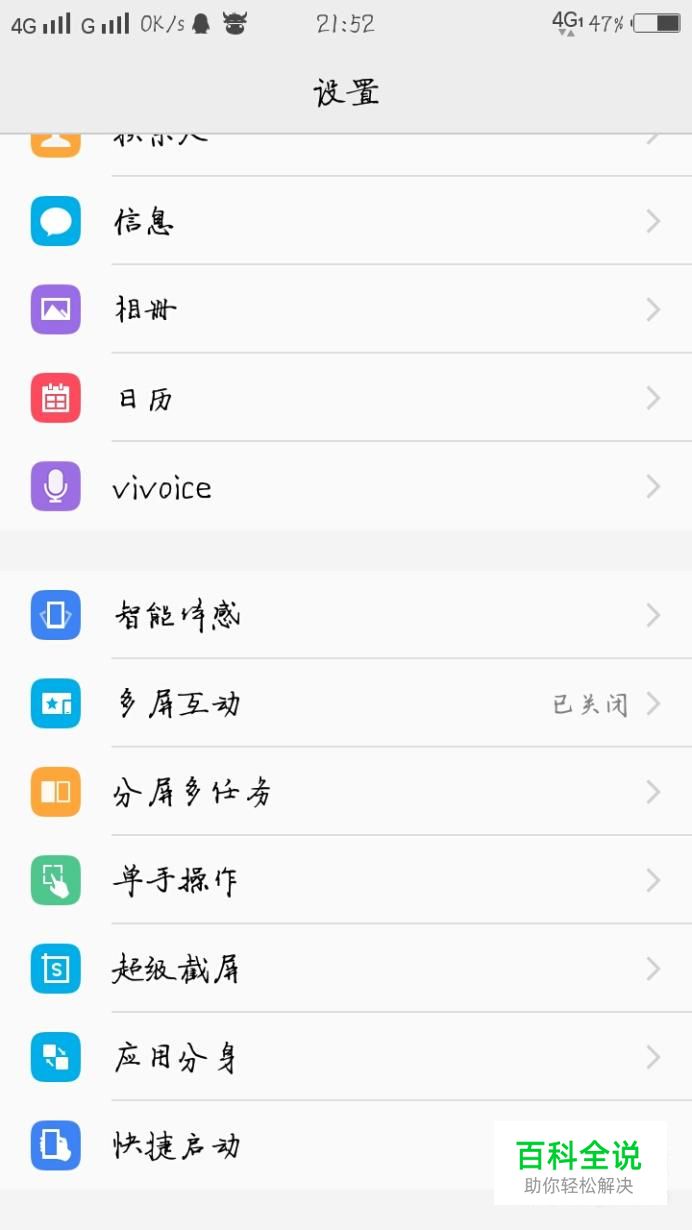
Task: Select 超级截屏 in the list
Action: [346, 968]
